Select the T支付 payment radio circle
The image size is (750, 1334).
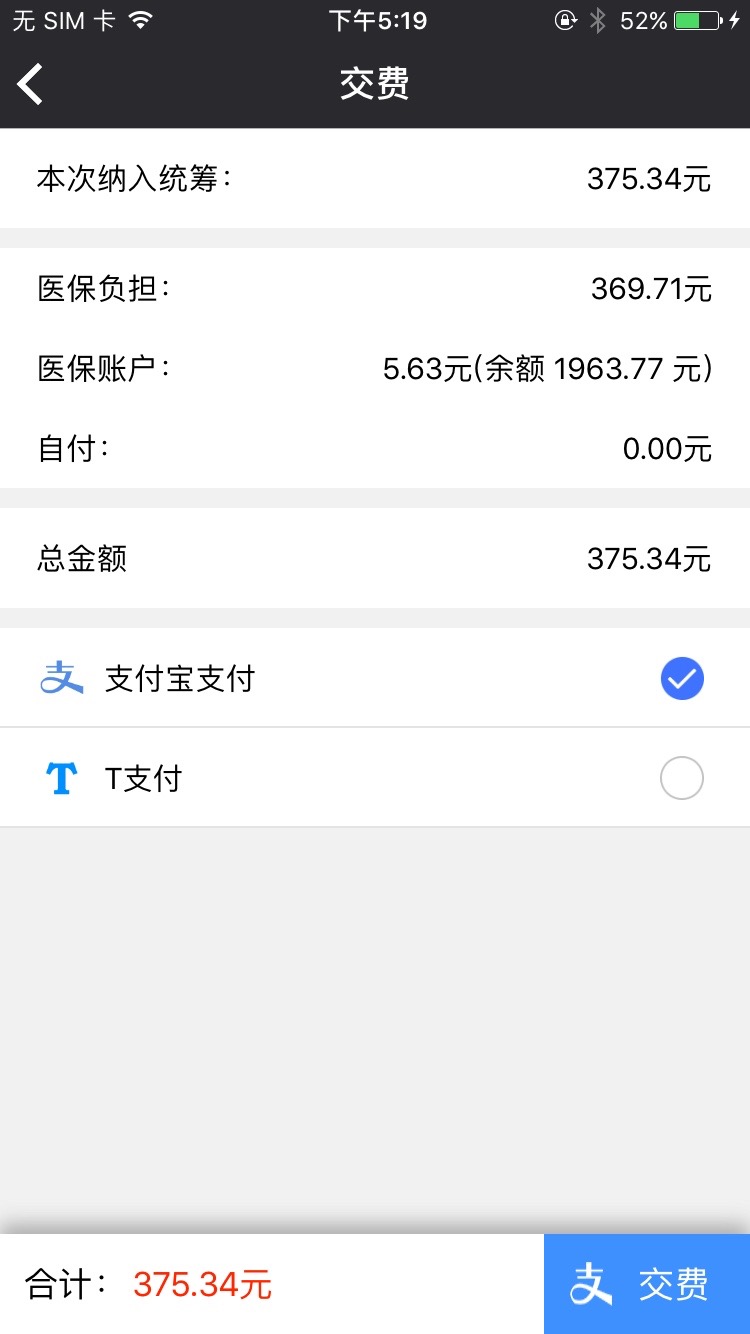682,778
